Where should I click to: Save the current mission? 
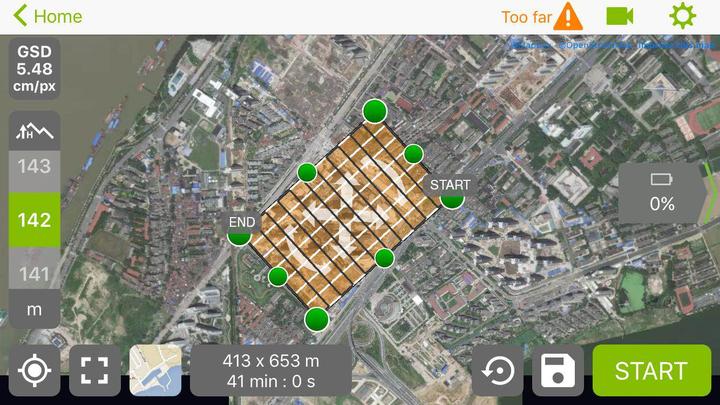click(558, 371)
